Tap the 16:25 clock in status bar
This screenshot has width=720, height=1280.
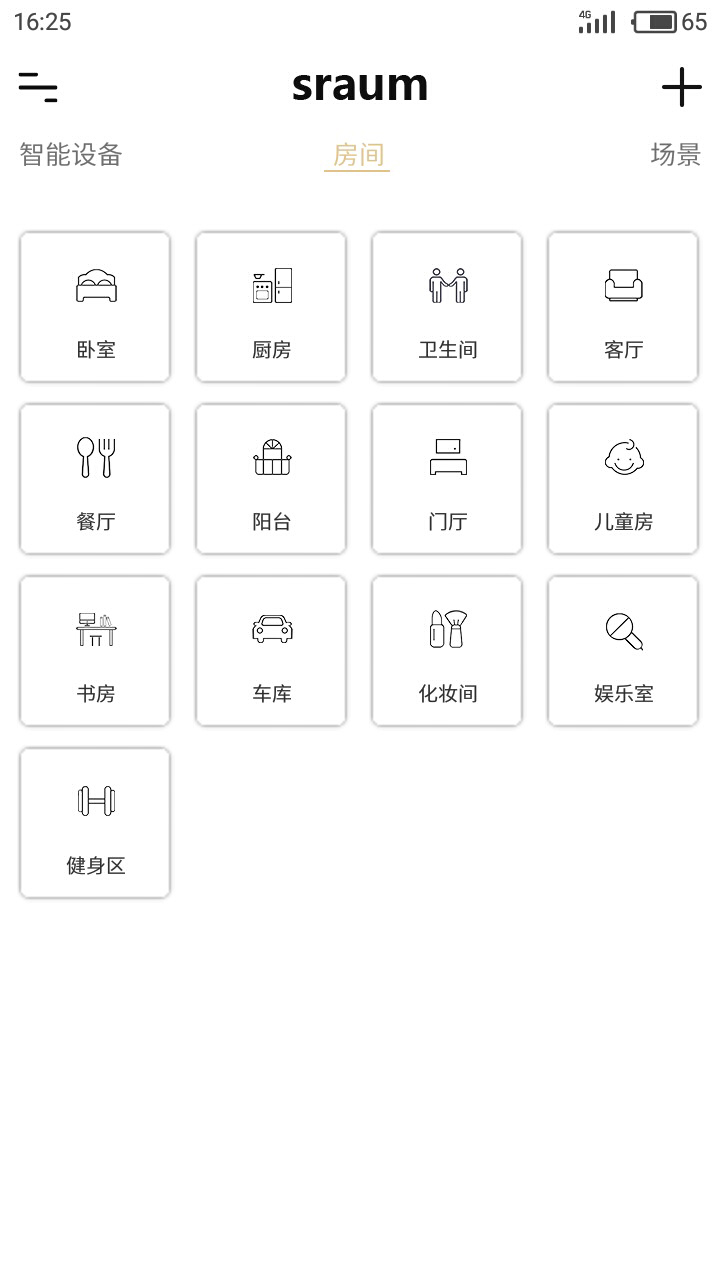[x=43, y=22]
